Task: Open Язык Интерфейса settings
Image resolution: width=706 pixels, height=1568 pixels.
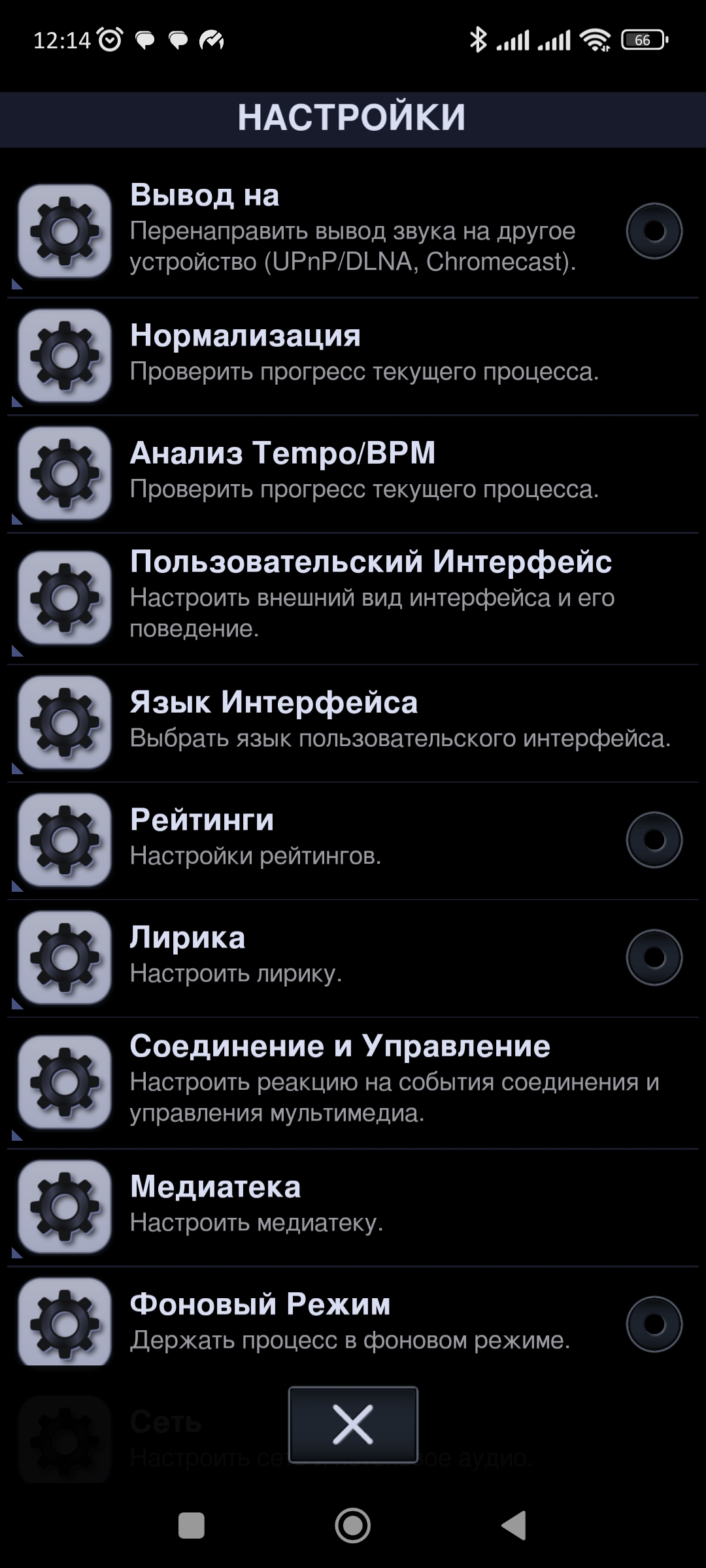Action: [x=353, y=720]
